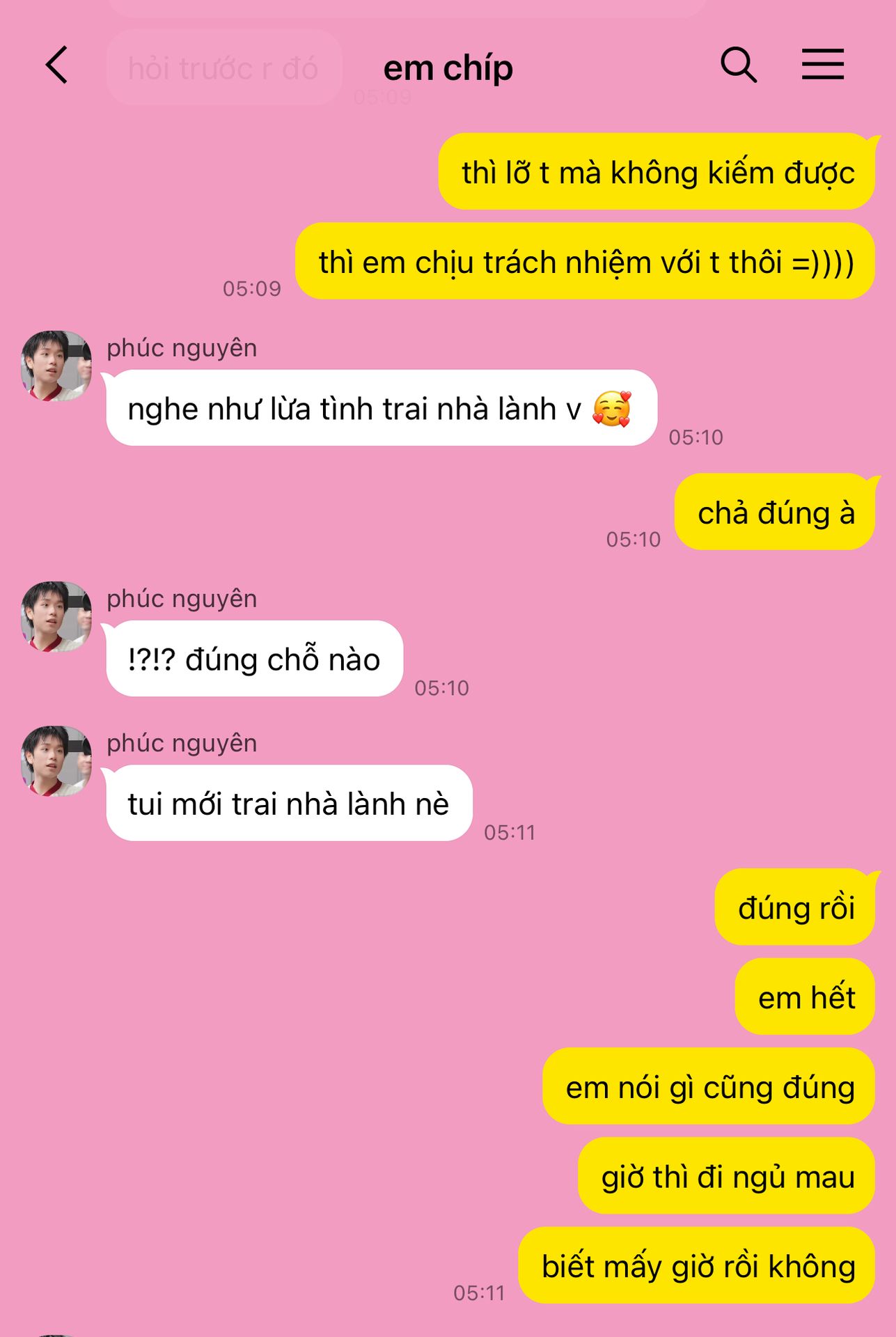Tap phúc nguyên's avatar beside '!?!? đúng chỗ nào'
The image size is (896, 1337).
[56, 616]
